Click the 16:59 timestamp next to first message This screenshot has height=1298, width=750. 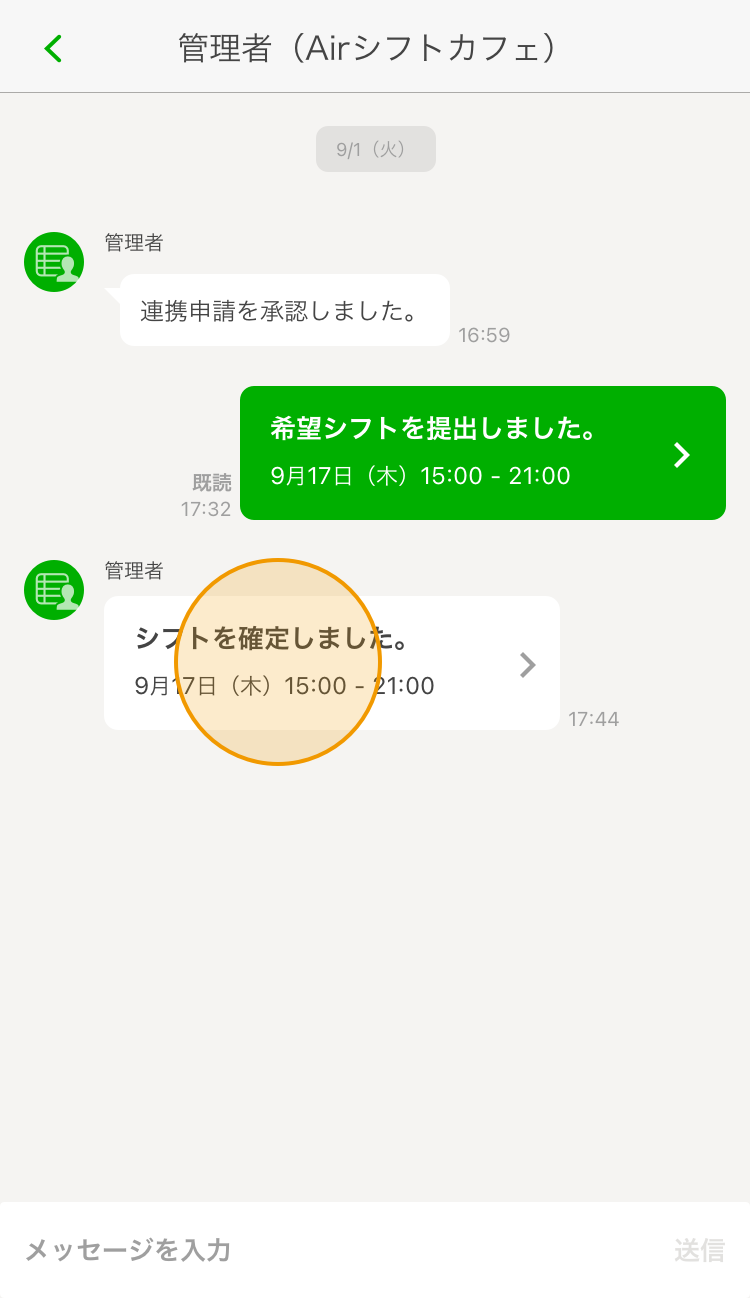[x=485, y=335]
